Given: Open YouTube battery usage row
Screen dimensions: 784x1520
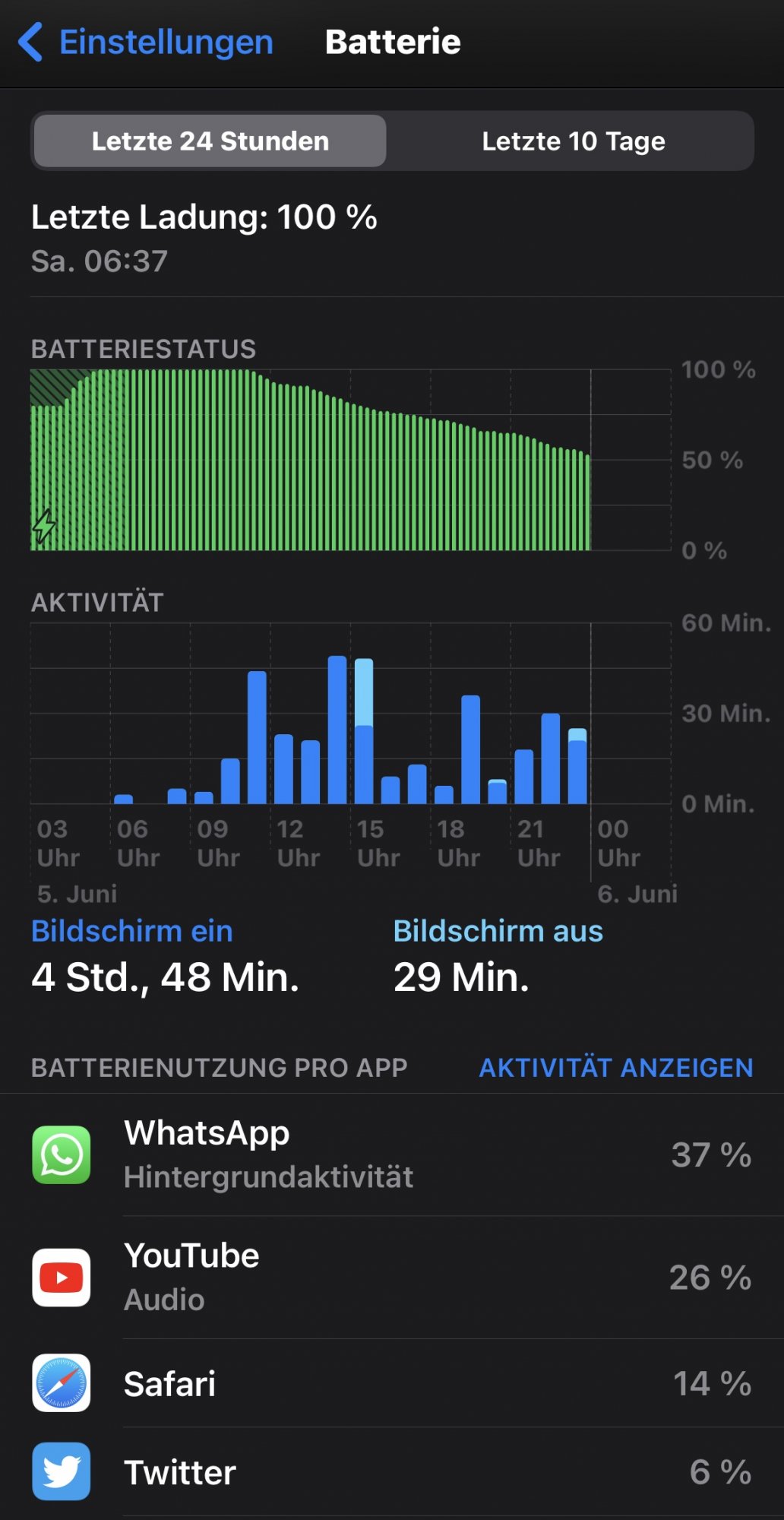Looking at the screenshot, I should (392, 1278).
